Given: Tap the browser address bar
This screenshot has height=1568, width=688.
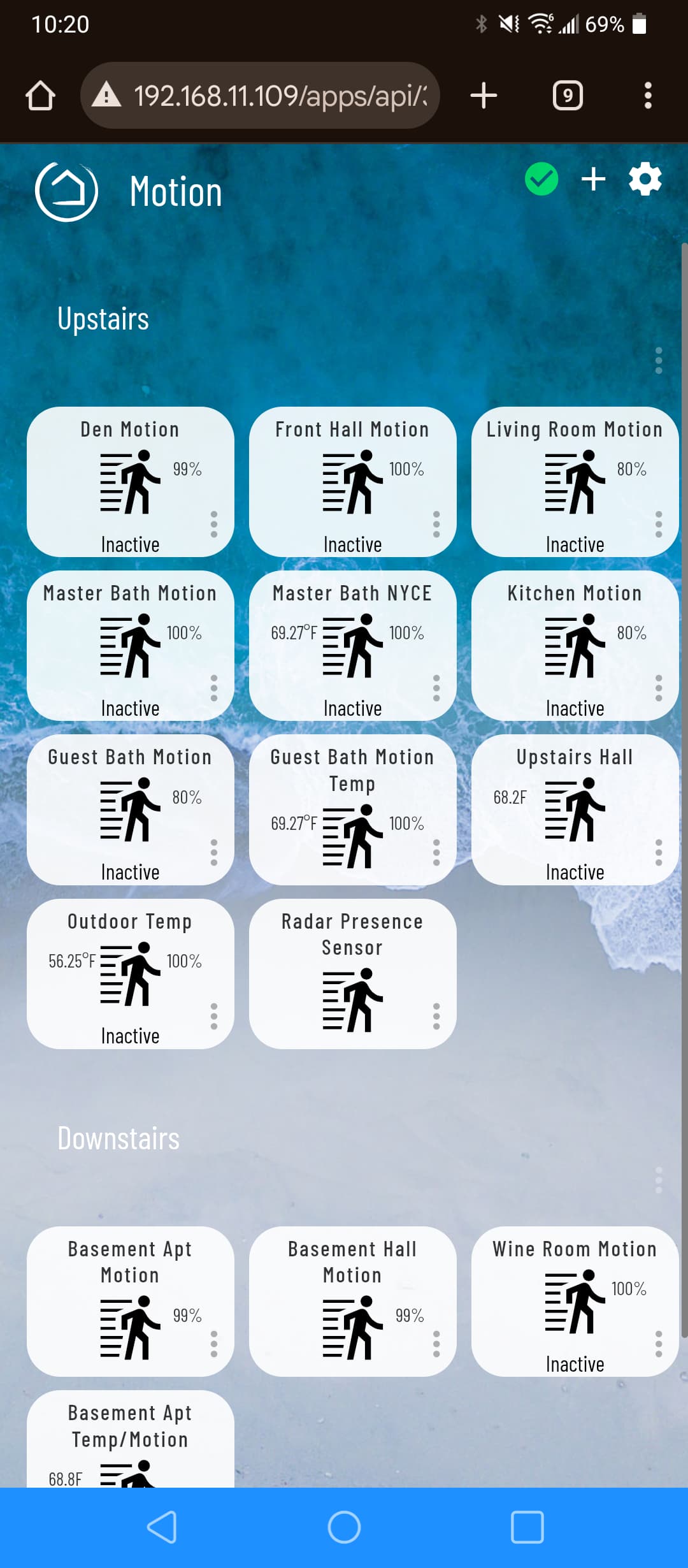Looking at the screenshot, I should coord(260,96).
